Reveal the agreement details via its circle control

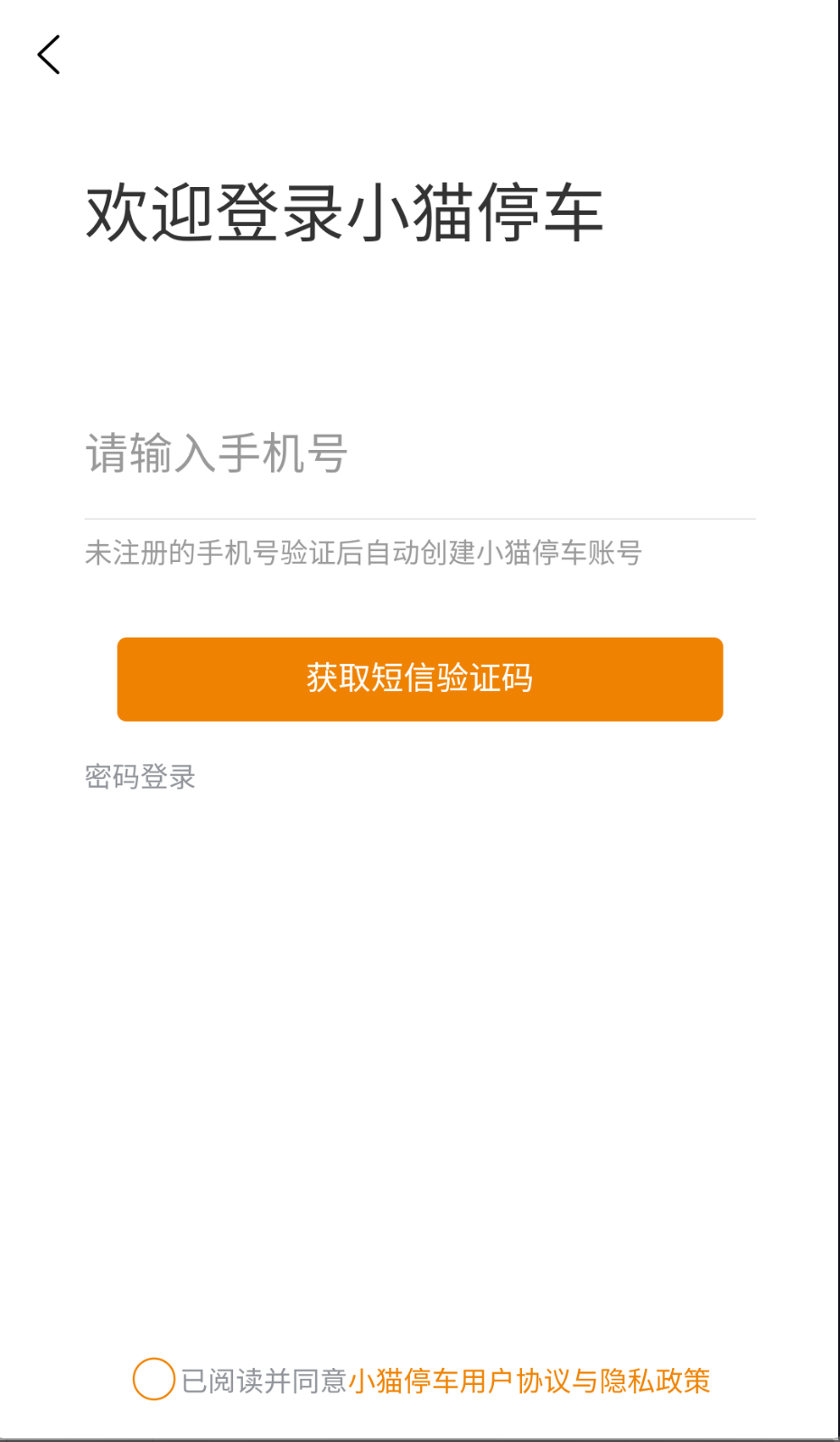[x=153, y=1381]
